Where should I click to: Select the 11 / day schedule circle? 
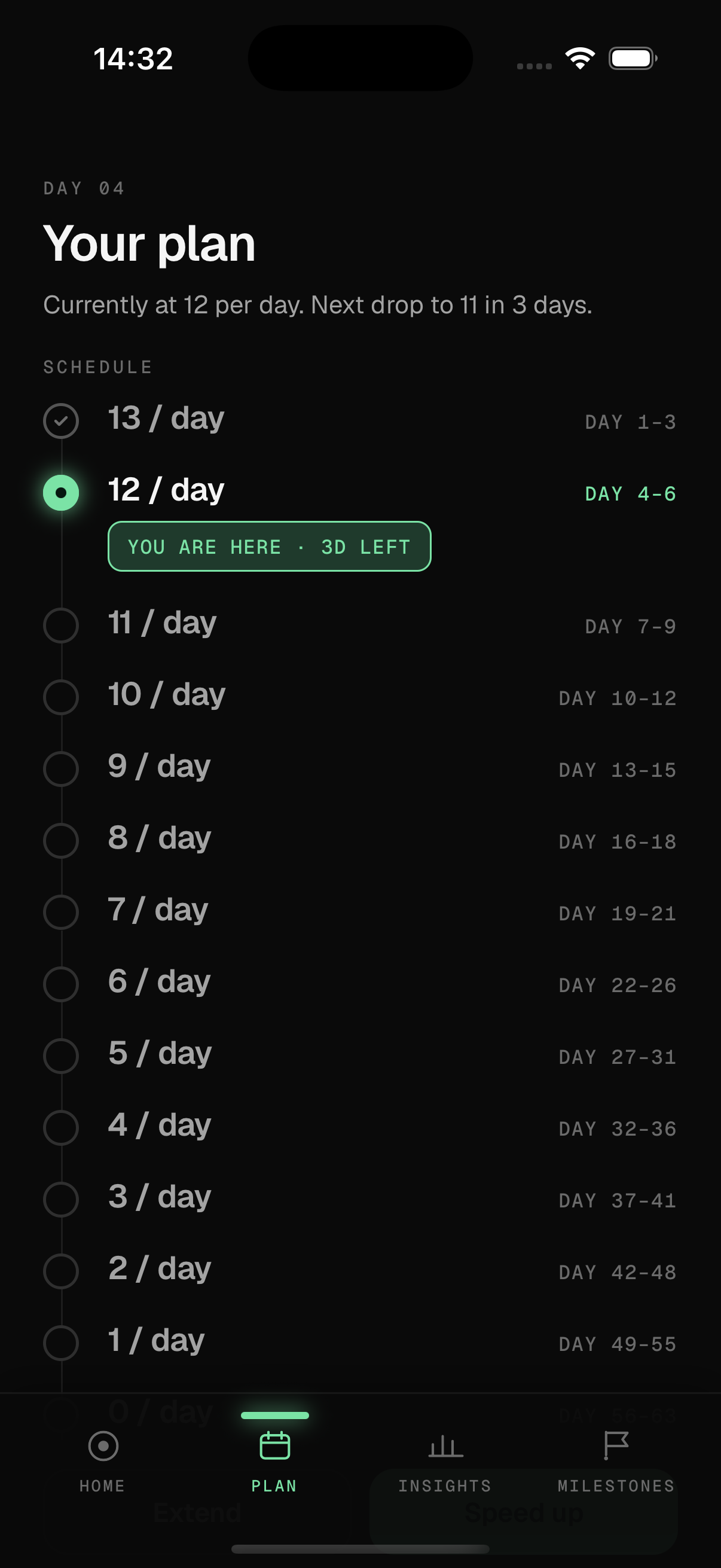pyautogui.click(x=61, y=625)
